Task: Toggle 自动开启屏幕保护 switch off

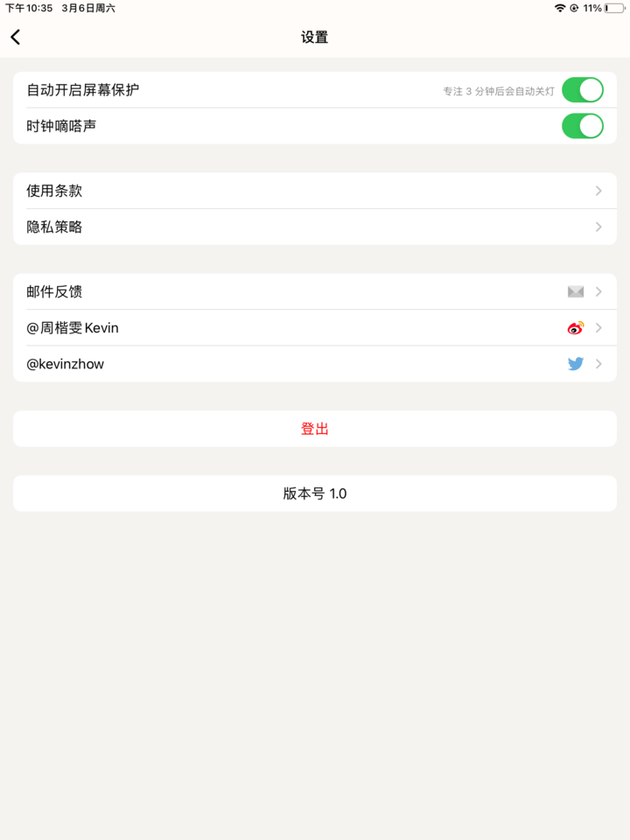Action: coord(582,90)
